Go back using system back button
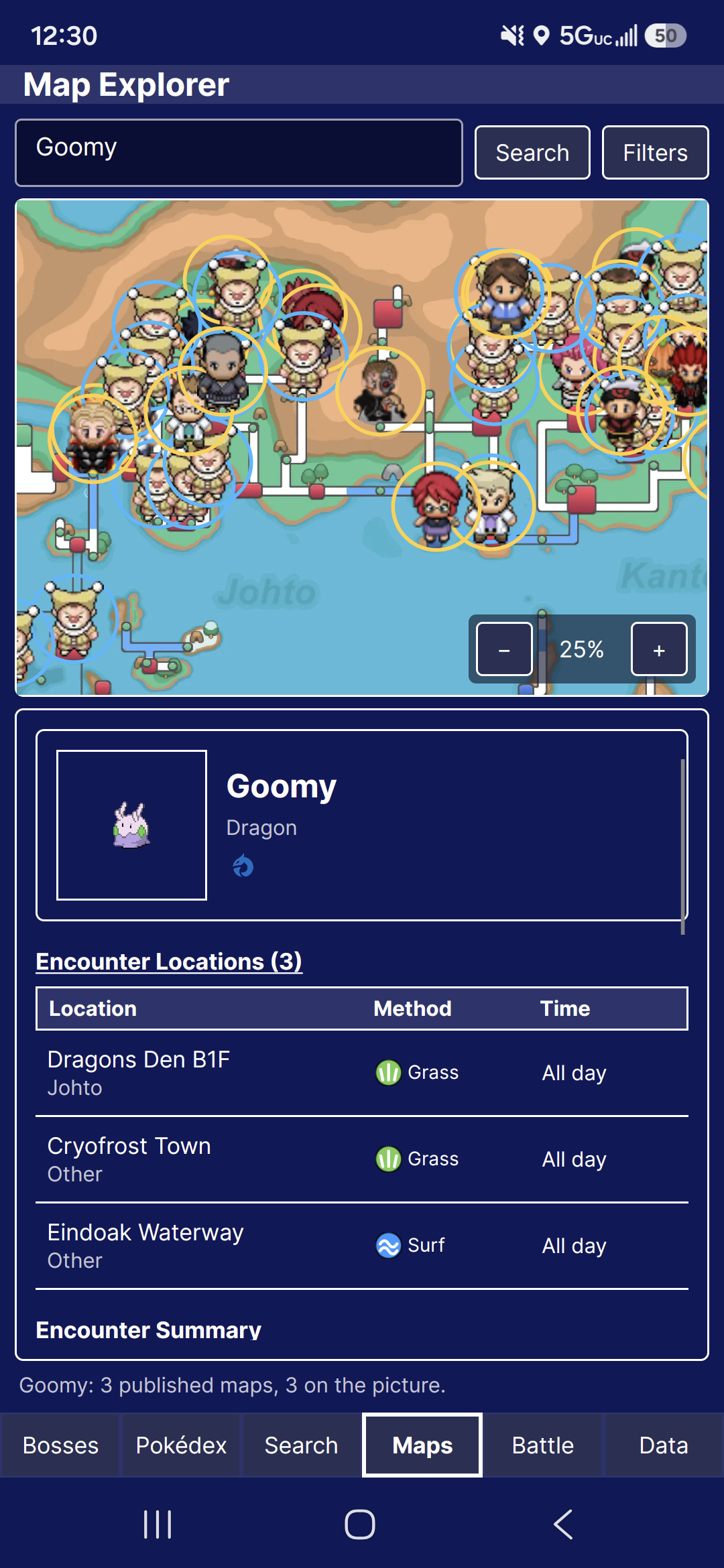Screen dimensions: 724x1568 point(563,1524)
